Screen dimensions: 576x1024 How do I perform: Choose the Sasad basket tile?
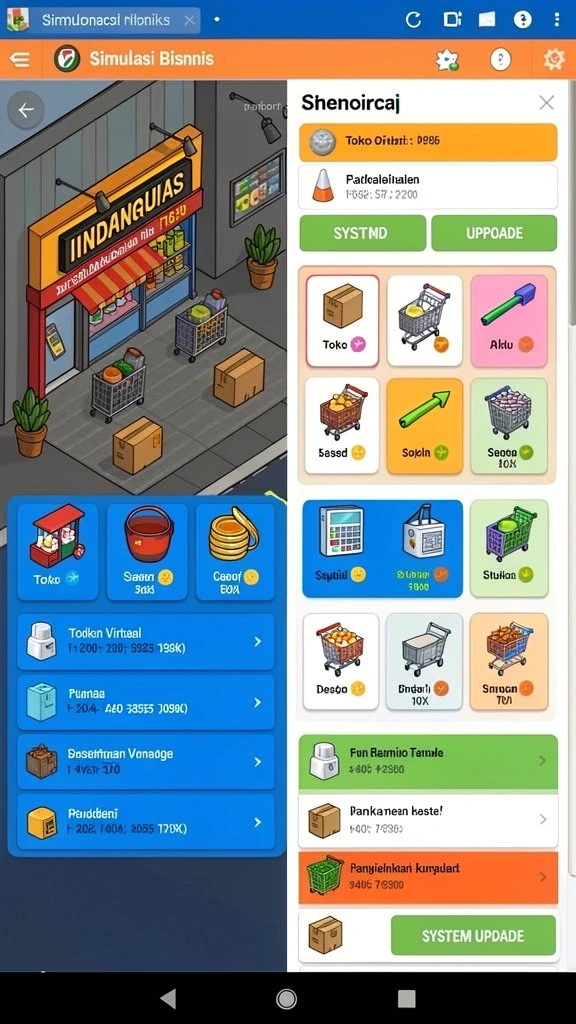point(342,425)
